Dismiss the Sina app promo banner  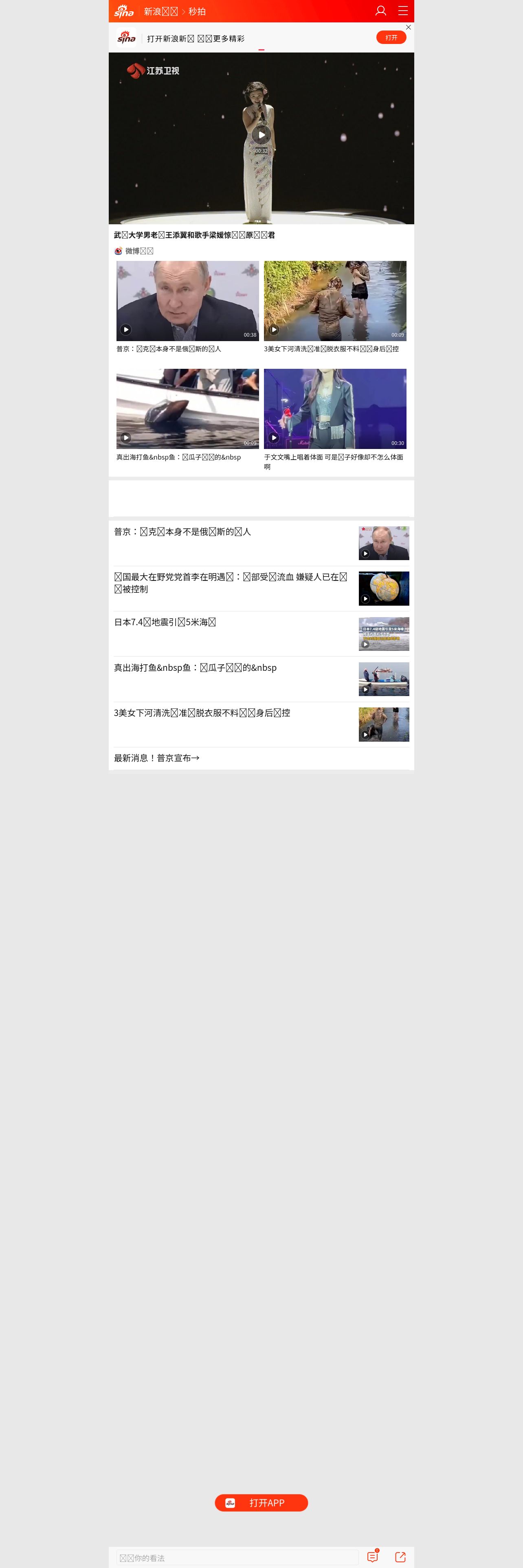pyautogui.click(x=409, y=27)
